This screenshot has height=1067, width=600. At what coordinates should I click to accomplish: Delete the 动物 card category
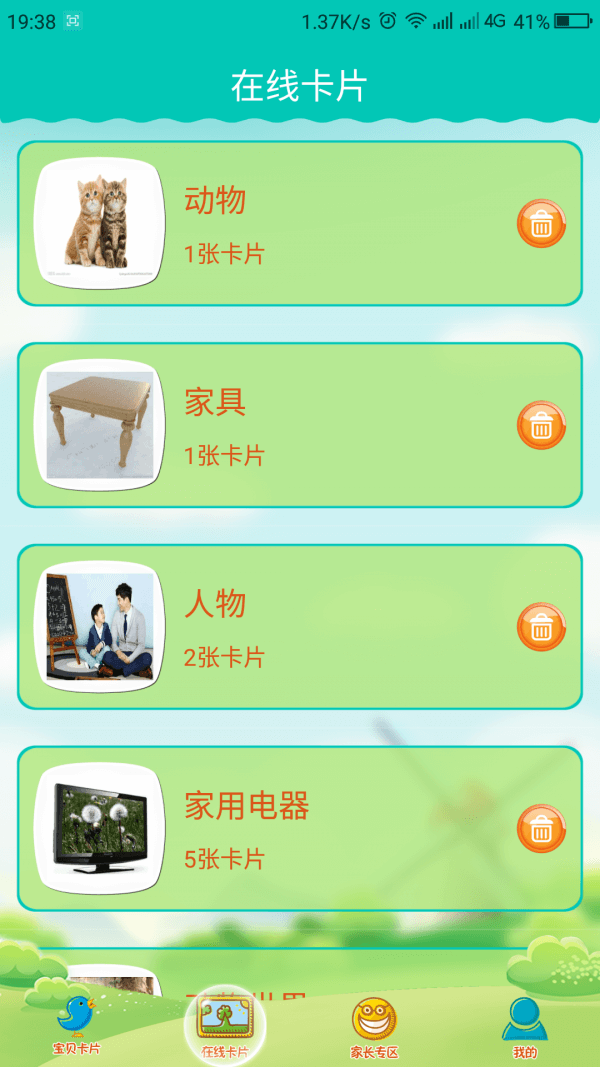(x=541, y=224)
